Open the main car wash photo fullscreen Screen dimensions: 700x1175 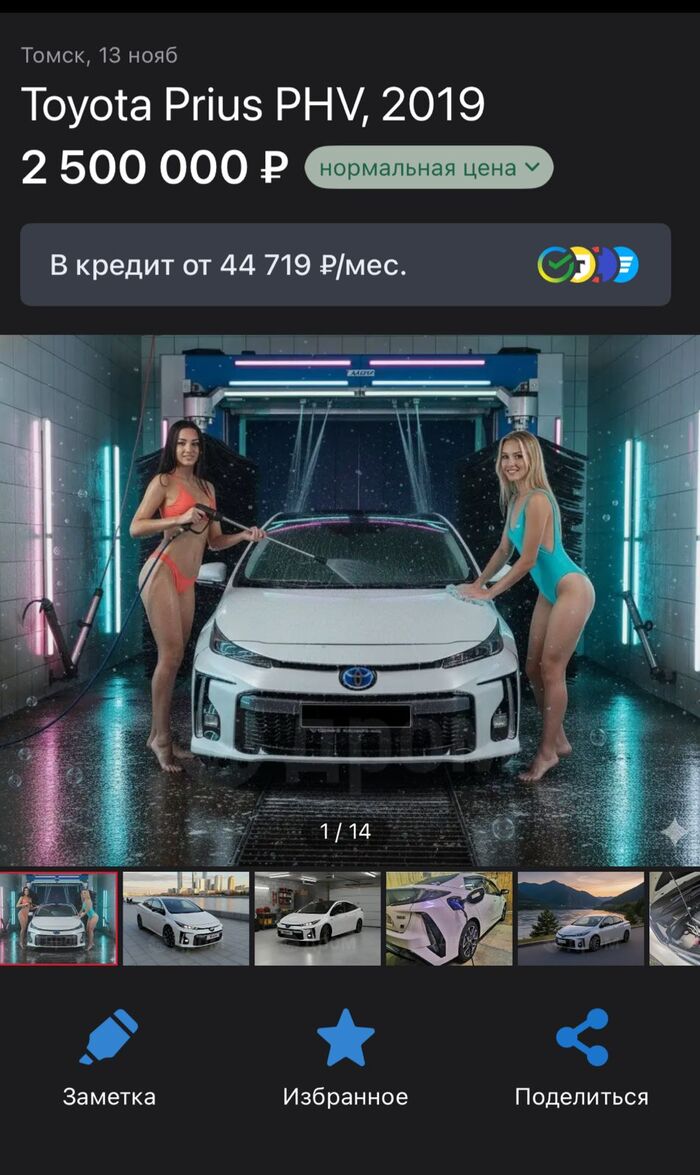[x=350, y=600]
